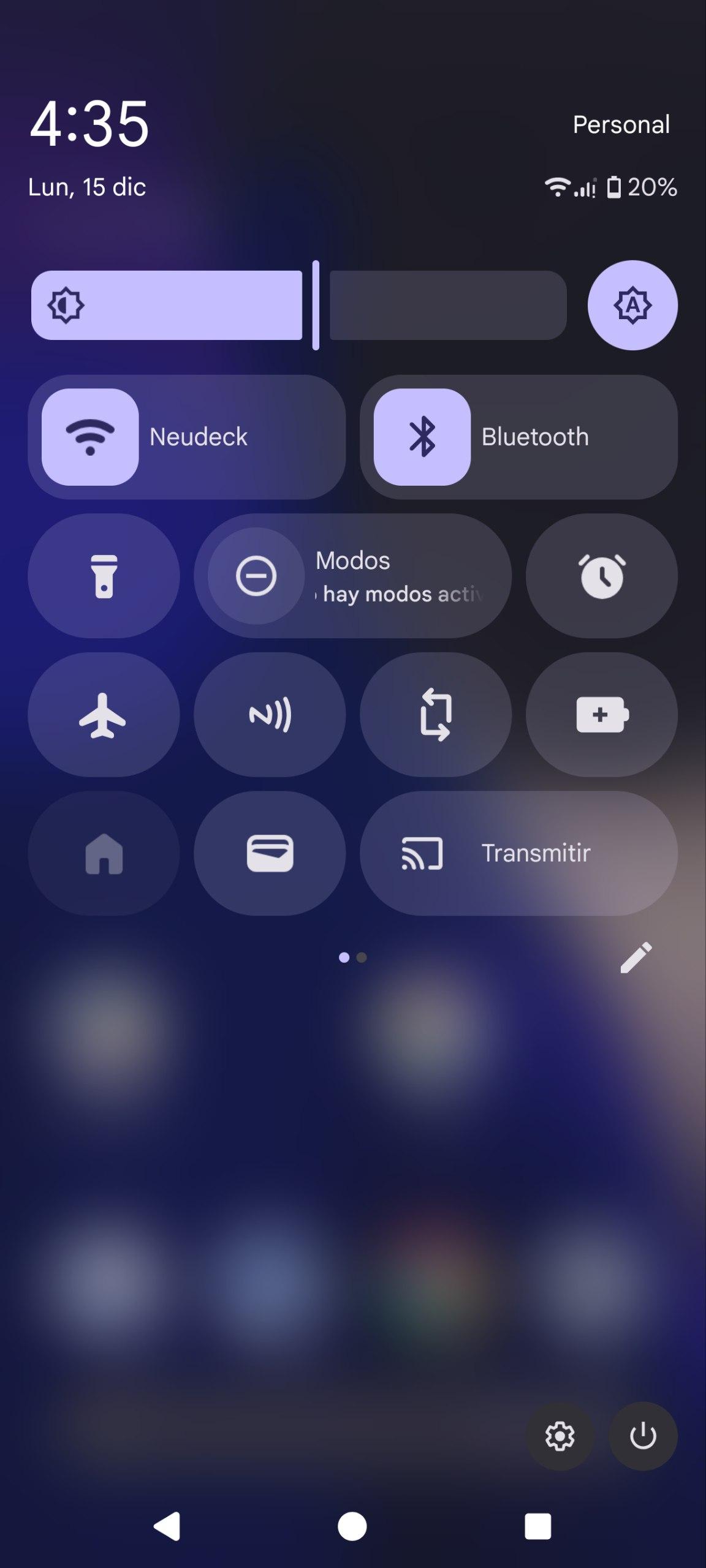This screenshot has height=1568, width=706.
Task: Turn on the flashlight
Action: coord(104,576)
